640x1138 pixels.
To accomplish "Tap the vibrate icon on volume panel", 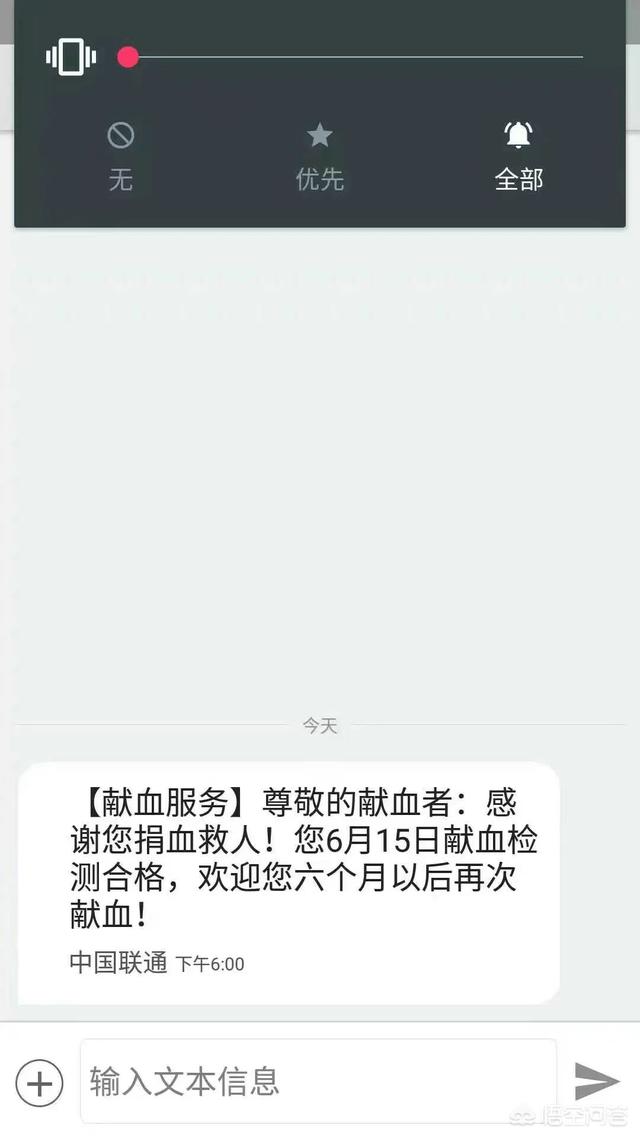I will tap(71, 57).
